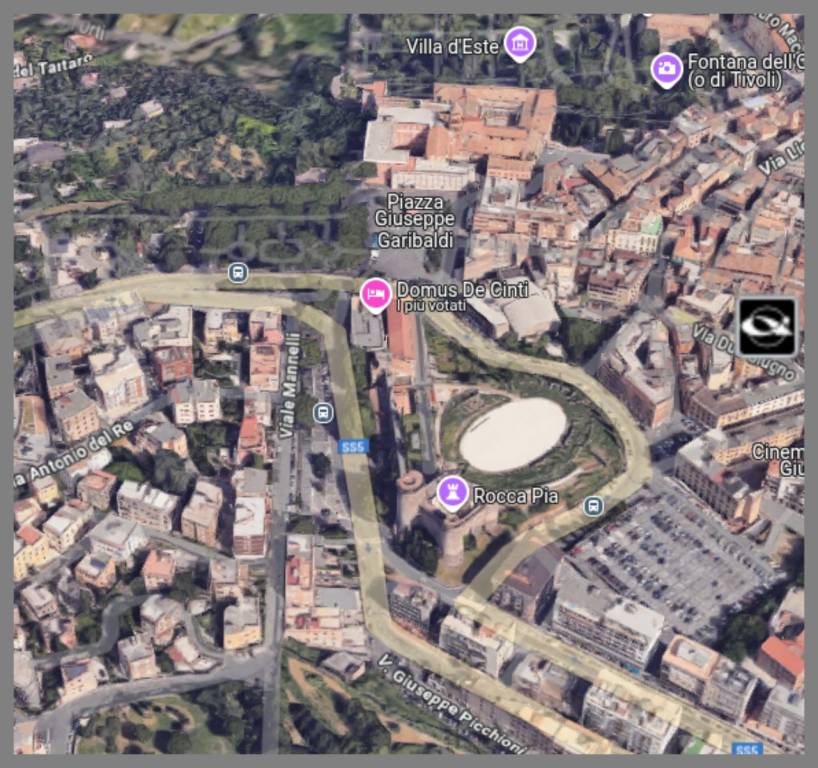Tap the bus stop icon on Viale Mannelli
818x768 pixels.
[x=323, y=412]
